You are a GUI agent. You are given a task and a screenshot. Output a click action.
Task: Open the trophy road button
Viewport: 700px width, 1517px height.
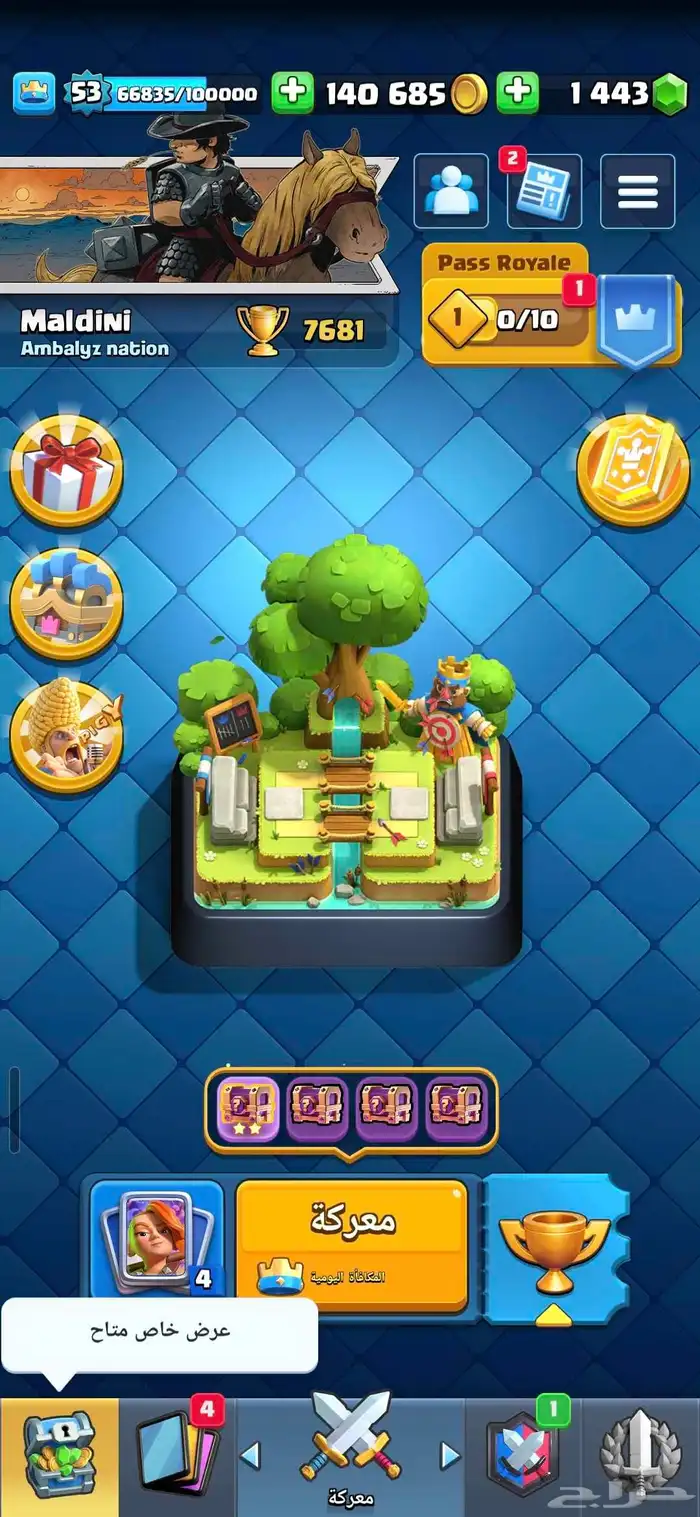(555, 1250)
